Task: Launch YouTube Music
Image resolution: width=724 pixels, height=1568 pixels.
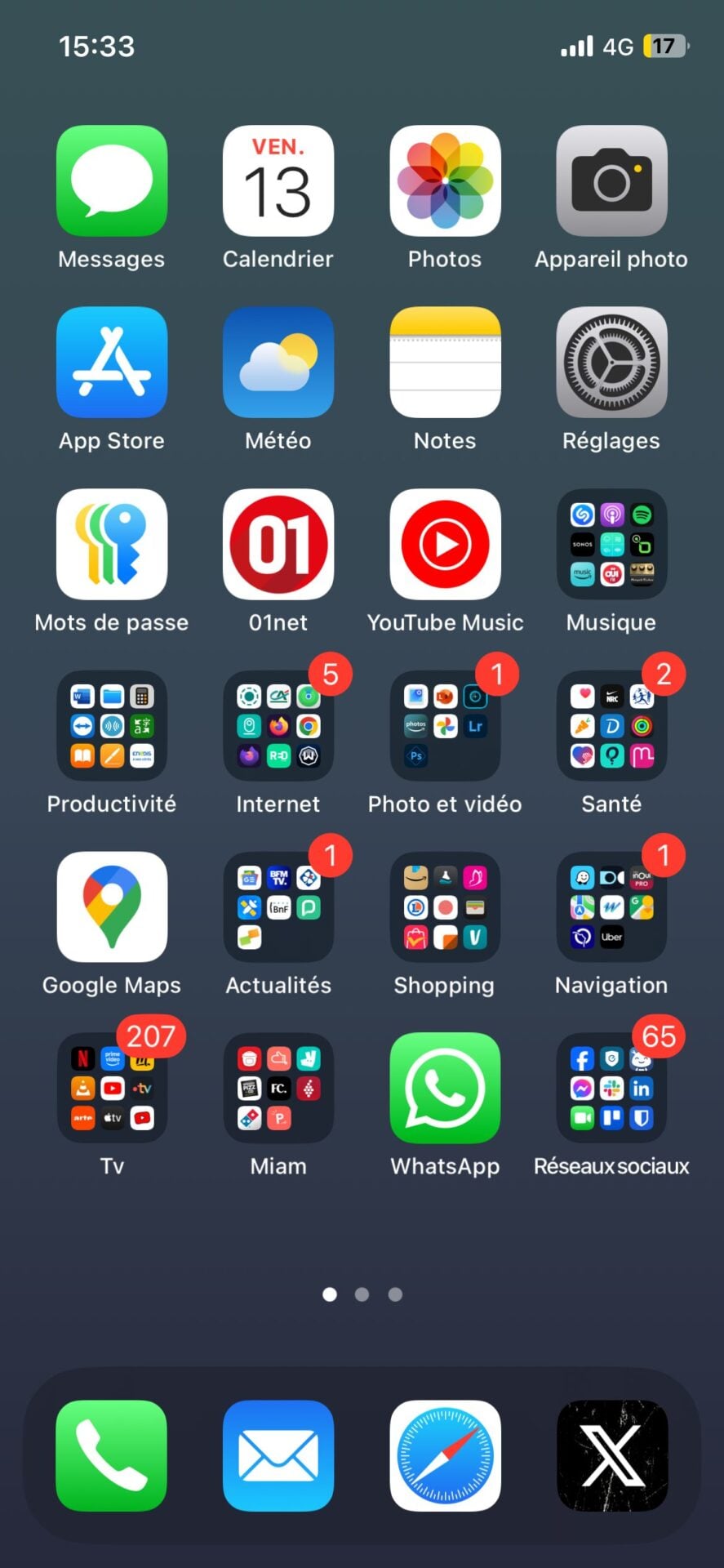Action: [445, 544]
